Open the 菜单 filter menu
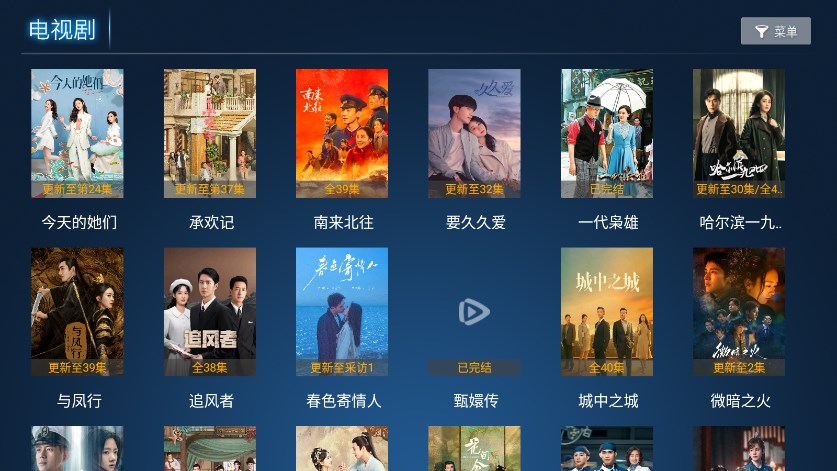Viewport: 837px width, 471px height. pos(775,32)
